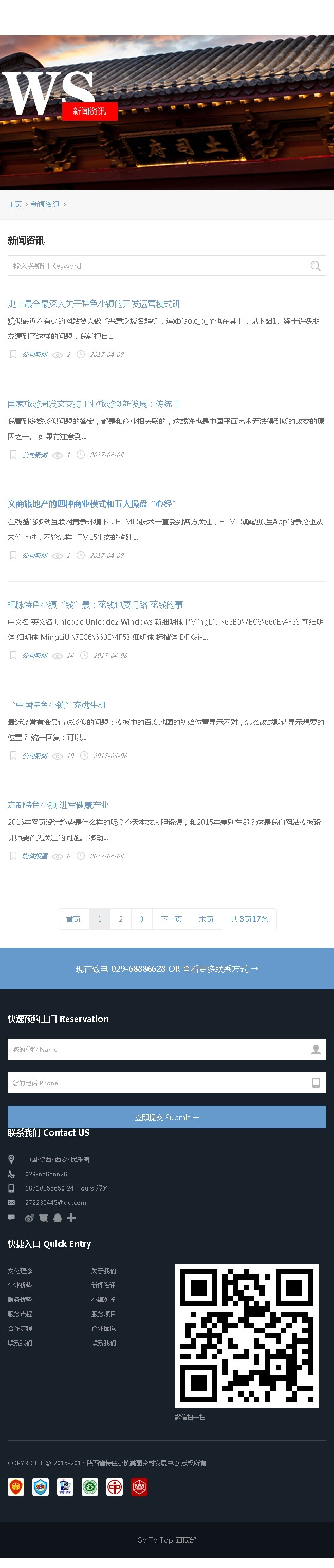Go to page 2 of results
This screenshot has height=1568, width=334.
121,919
